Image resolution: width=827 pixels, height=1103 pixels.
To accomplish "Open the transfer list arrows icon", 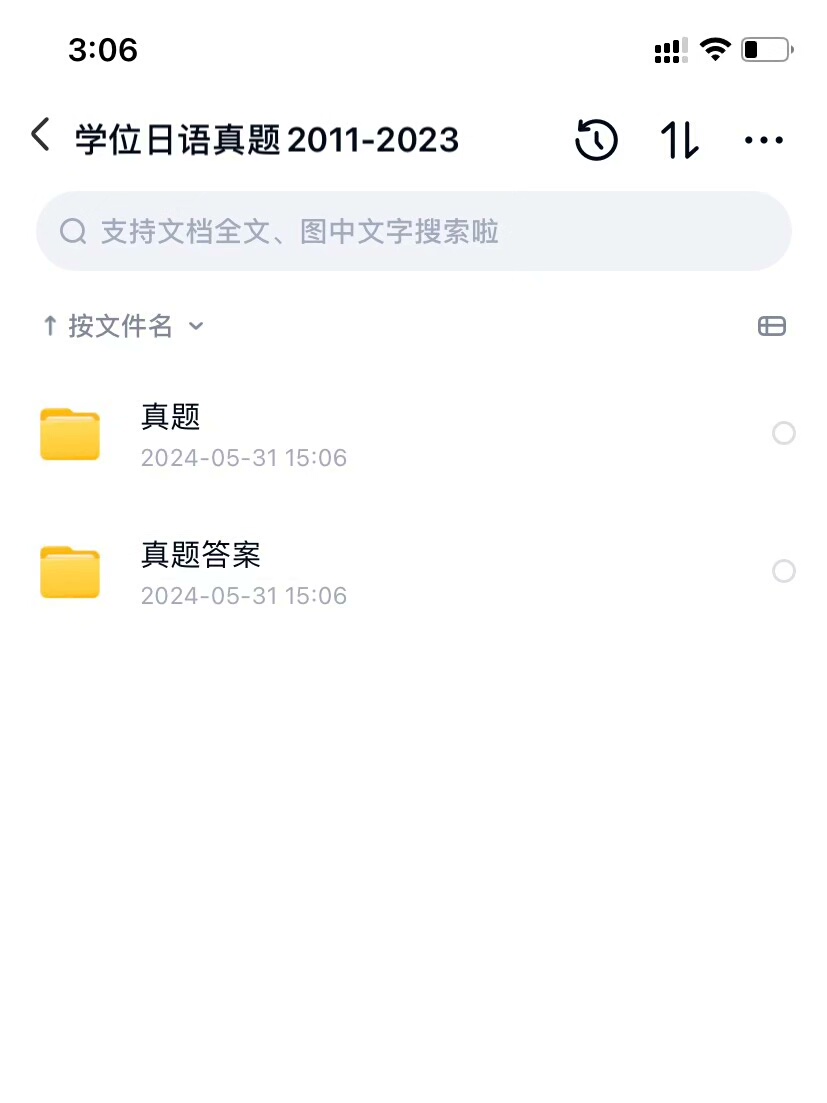I will tap(680, 140).
